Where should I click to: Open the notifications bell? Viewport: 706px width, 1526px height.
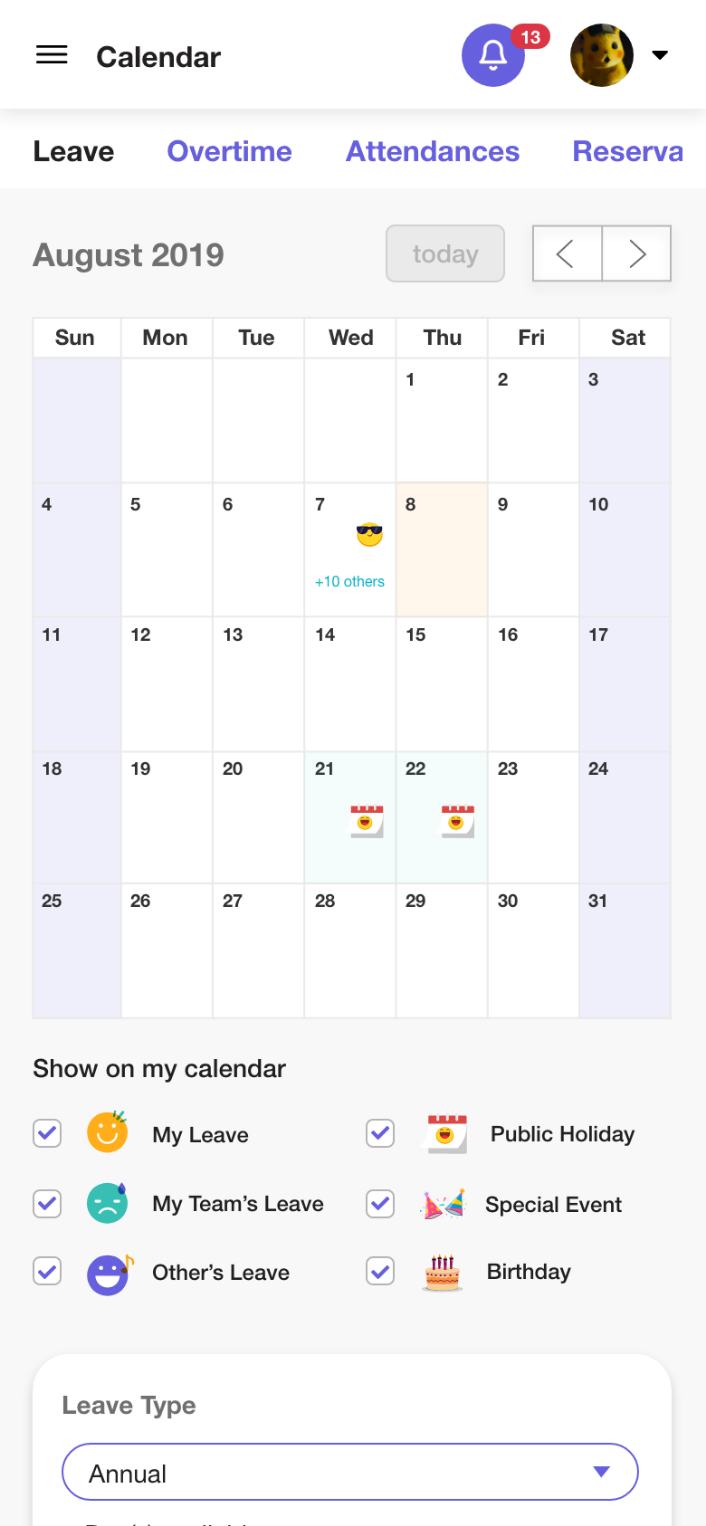[493, 56]
